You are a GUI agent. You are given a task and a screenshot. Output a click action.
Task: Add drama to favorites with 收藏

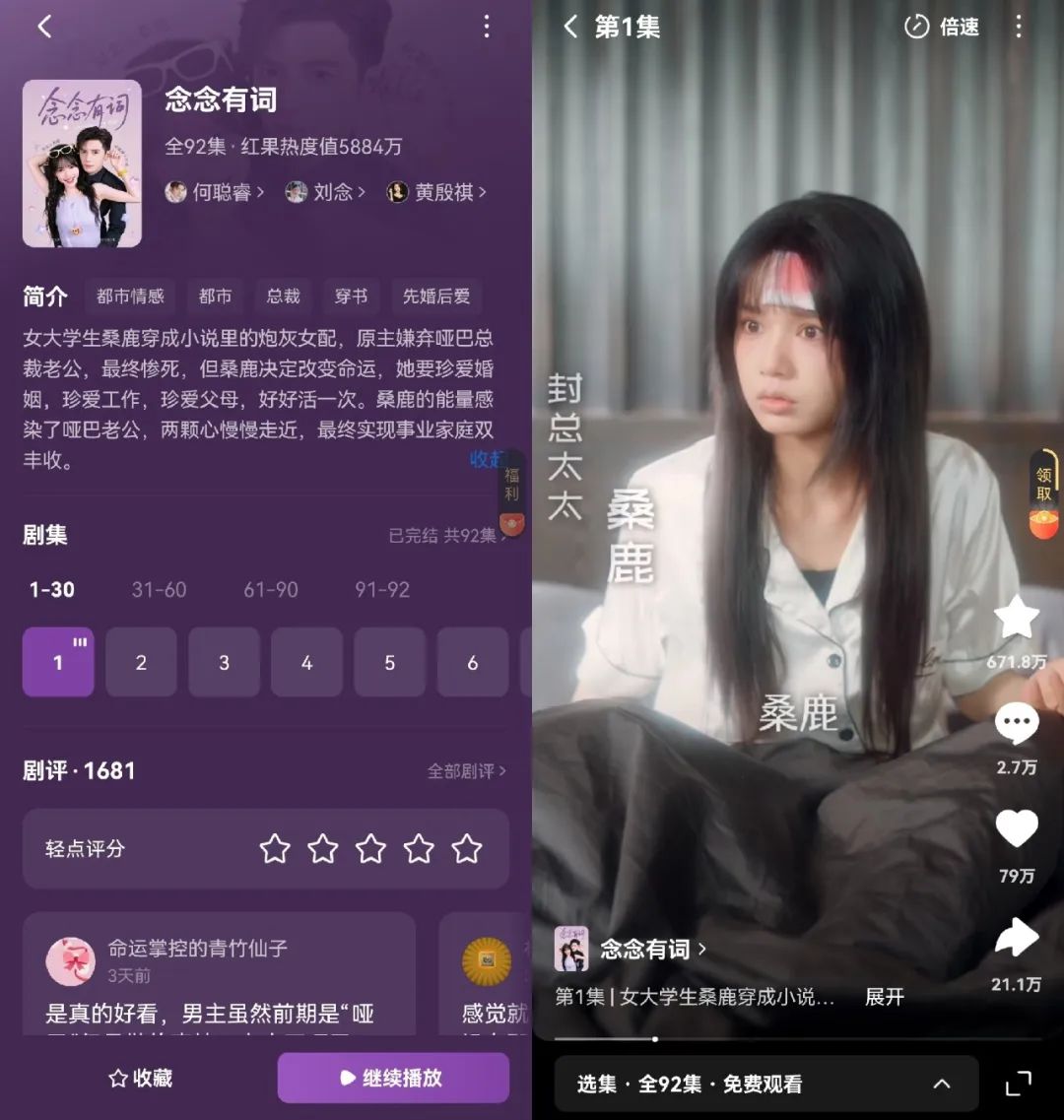coord(140,1078)
